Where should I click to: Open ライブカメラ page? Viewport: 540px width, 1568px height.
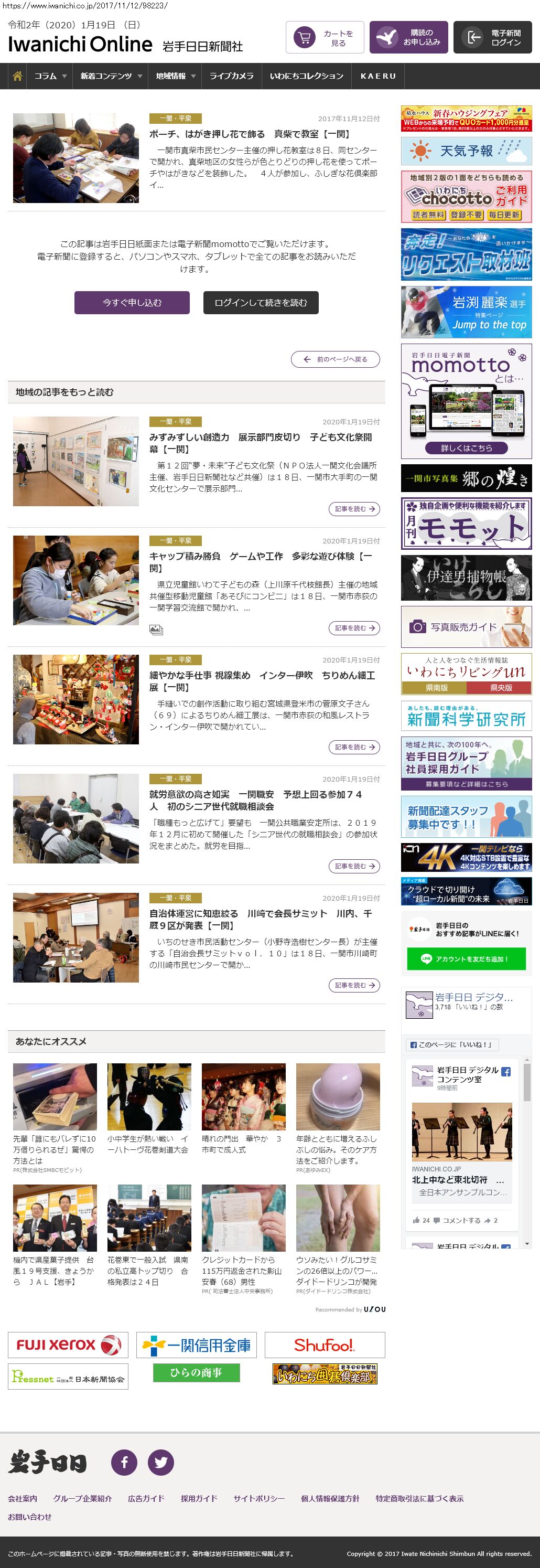(231, 76)
